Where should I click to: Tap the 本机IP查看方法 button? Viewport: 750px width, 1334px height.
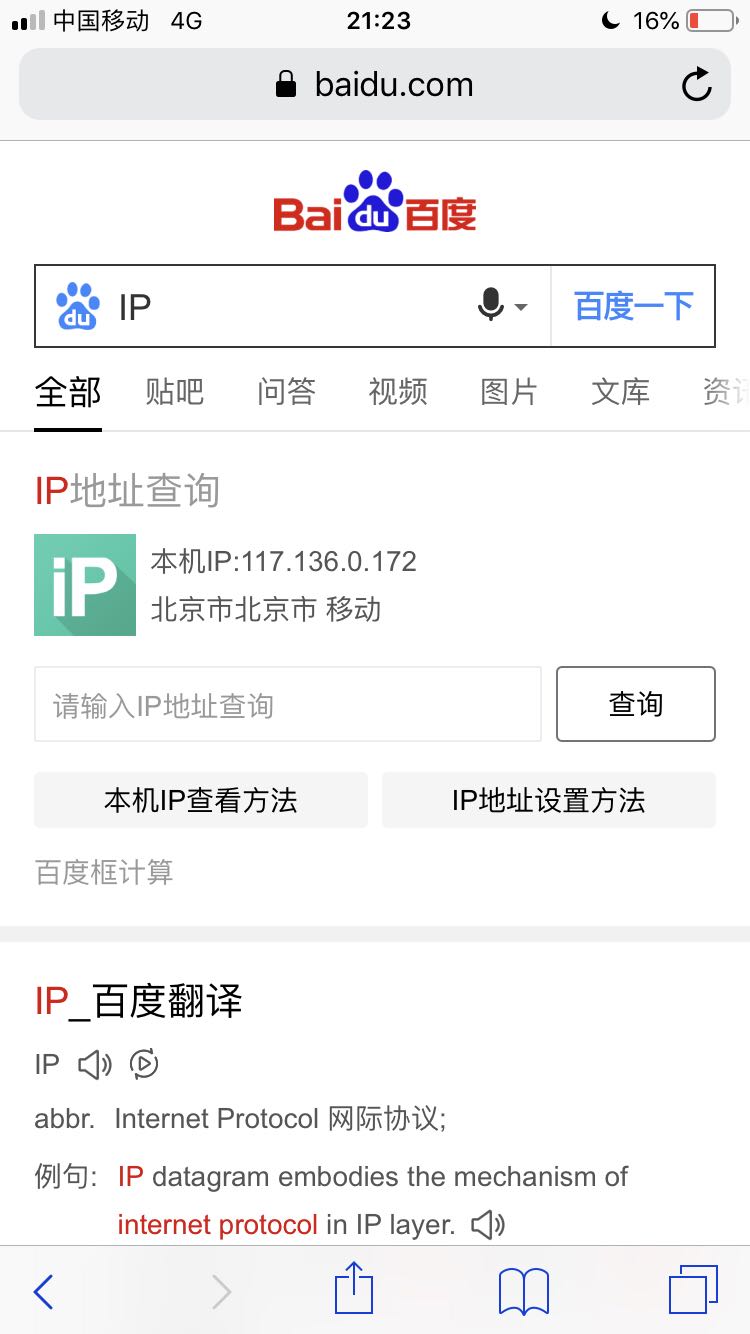200,800
